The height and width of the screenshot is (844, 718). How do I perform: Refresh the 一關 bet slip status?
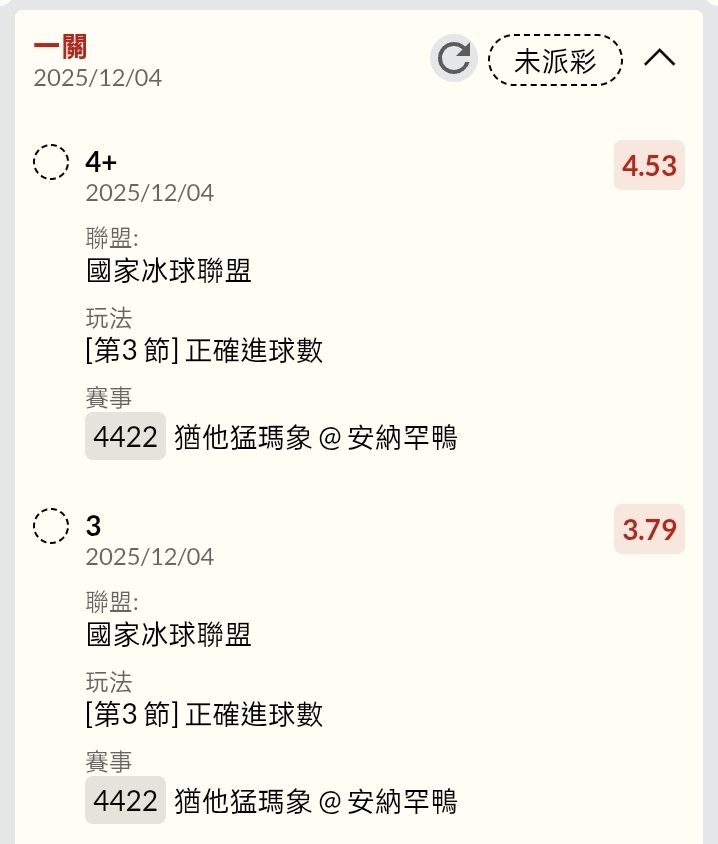pyautogui.click(x=454, y=59)
